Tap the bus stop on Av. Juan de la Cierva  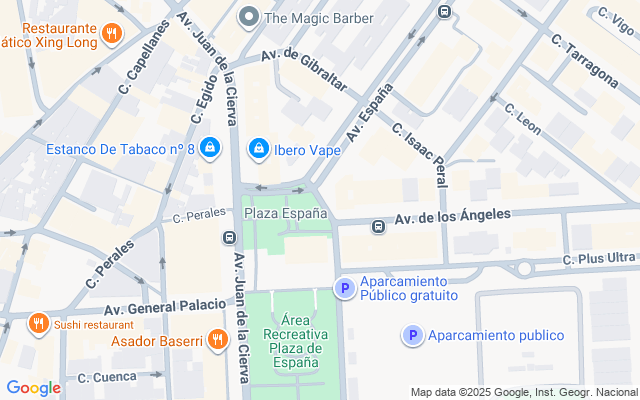(229, 239)
